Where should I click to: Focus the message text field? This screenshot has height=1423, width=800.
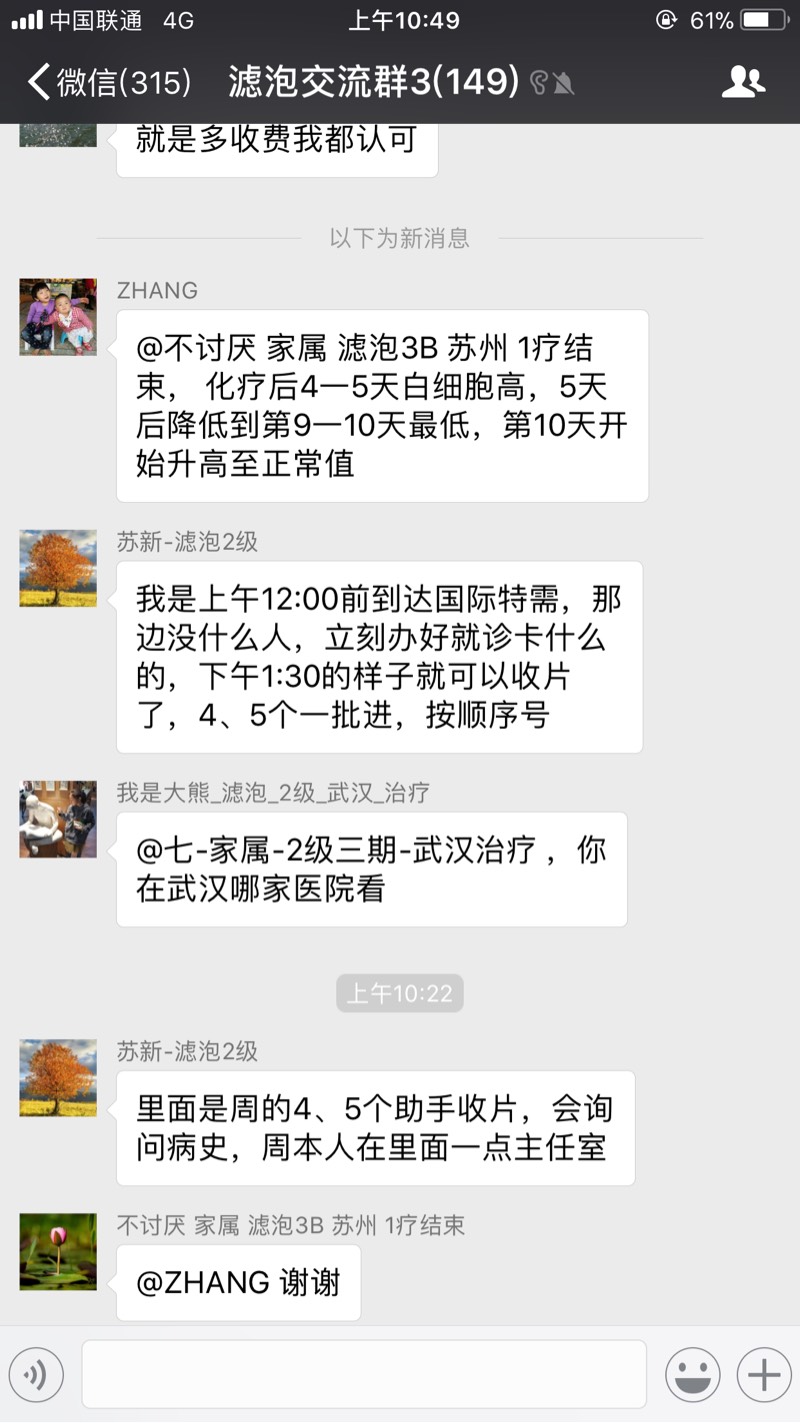(x=364, y=1375)
